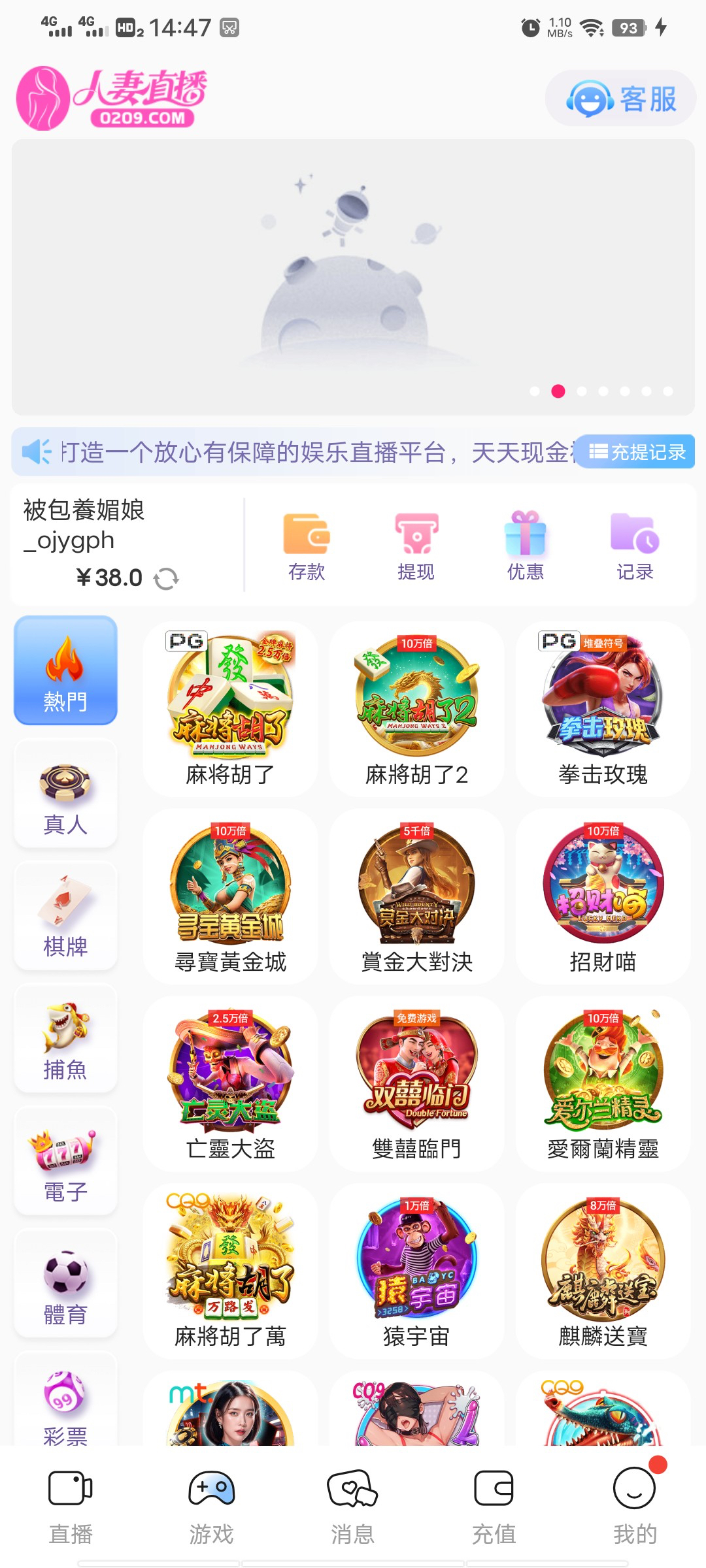This screenshot has width=706, height=1568.
Task: Launch the 雙囍臨門 game
Action: 416,1083
